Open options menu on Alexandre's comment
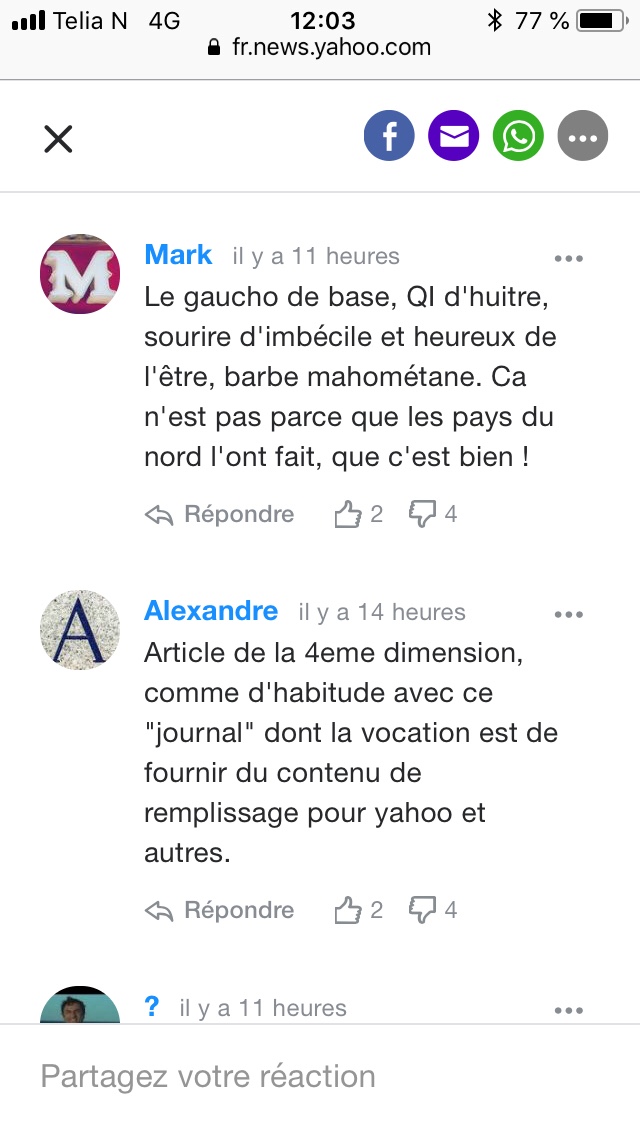The image size is (640, 1136). pos(568,615)
